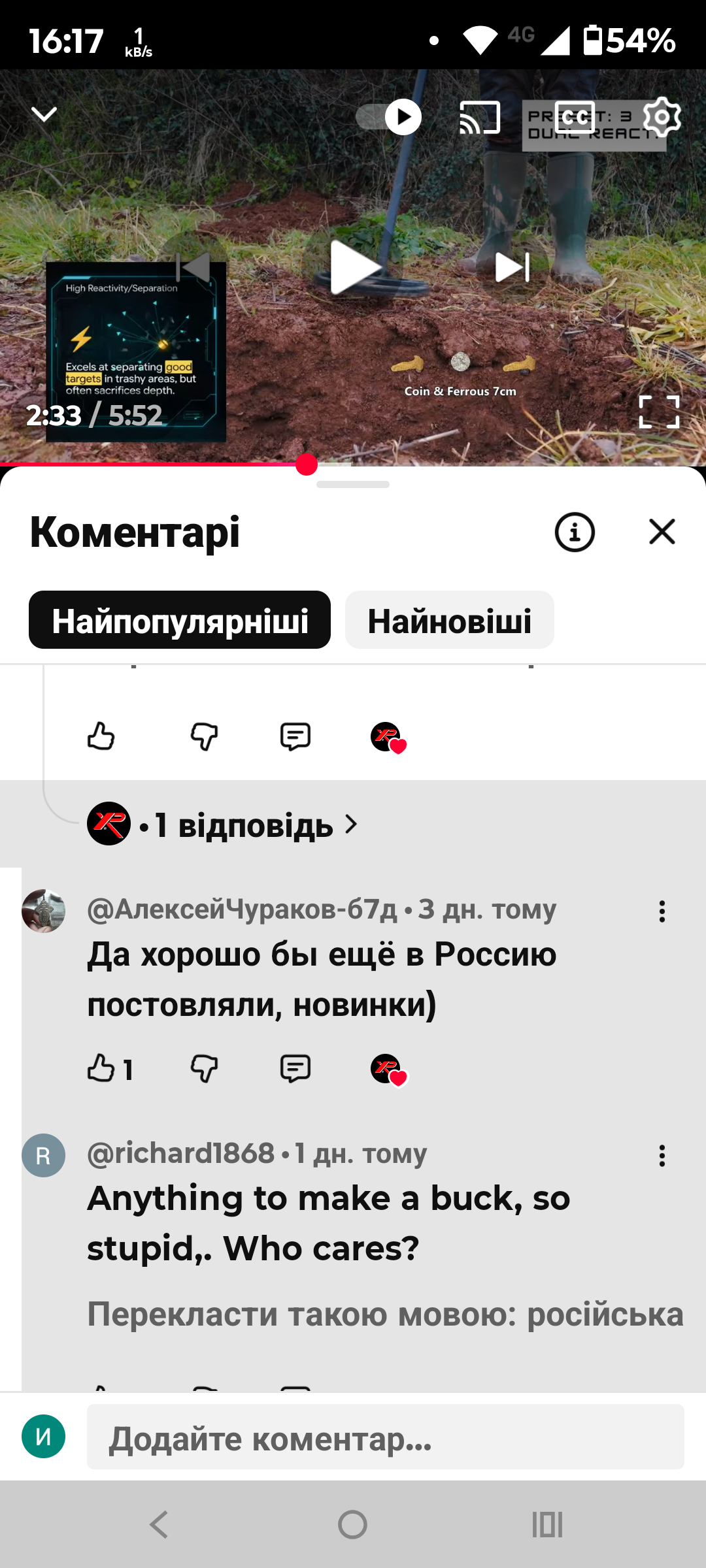The width and height of the screenshot is (706, 1568).
Task: Like the comment by @АлексейЧураков-67д
Action: coord(101,1069)
